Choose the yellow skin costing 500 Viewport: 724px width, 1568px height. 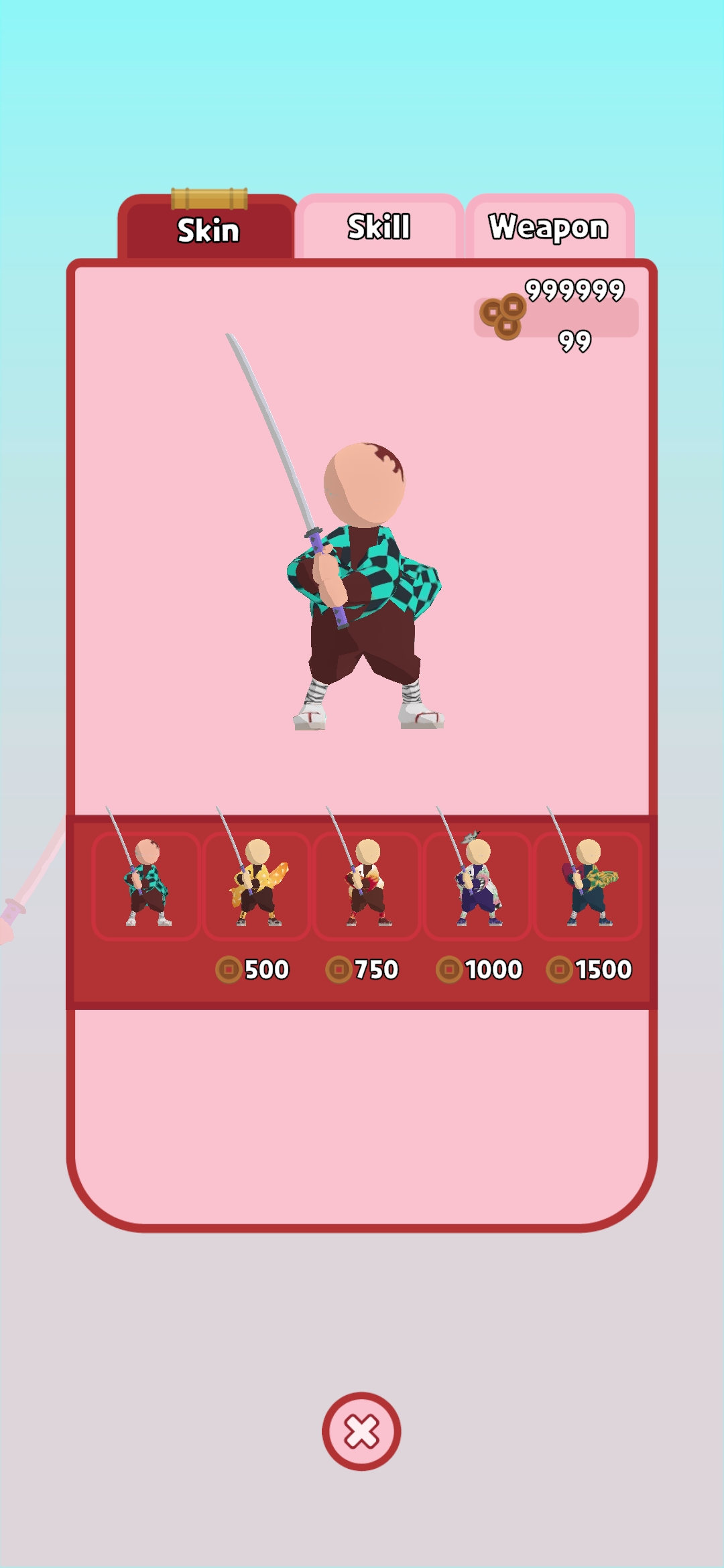coord(256,885)
